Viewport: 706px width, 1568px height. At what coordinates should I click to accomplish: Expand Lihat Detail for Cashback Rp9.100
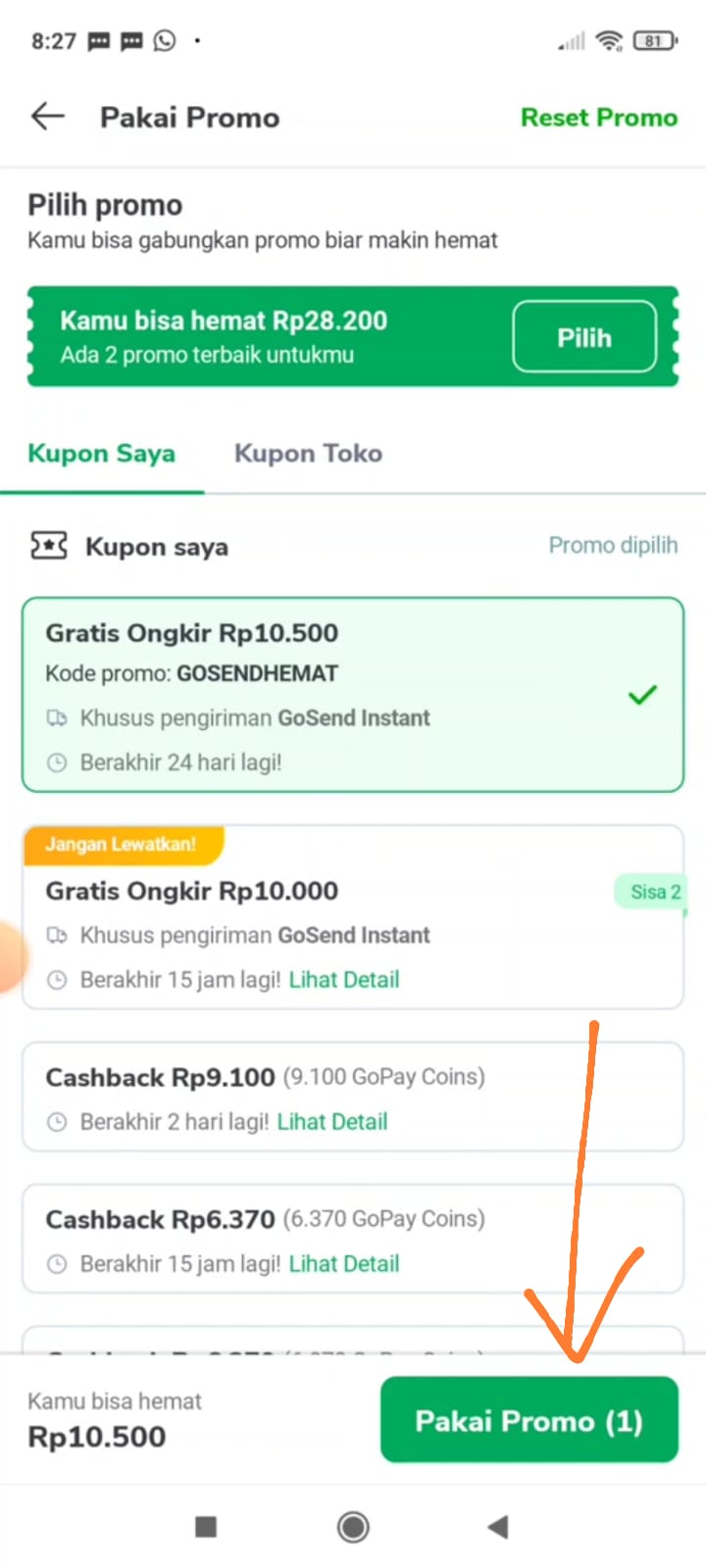(x=331, y=1121)
